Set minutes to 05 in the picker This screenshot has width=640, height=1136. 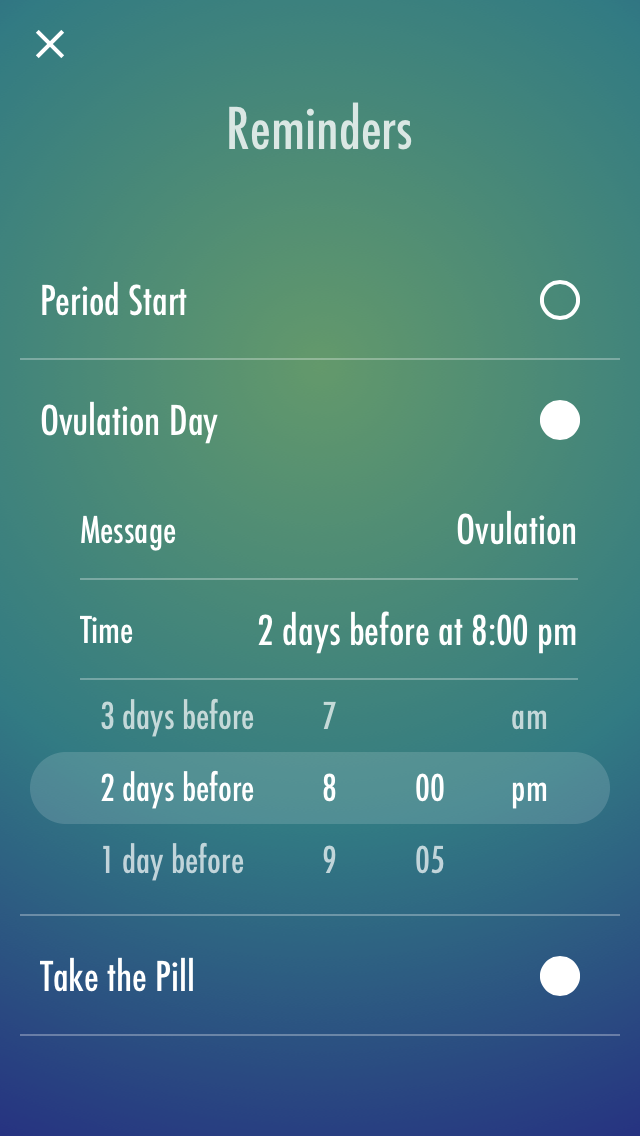pos(430,861)
